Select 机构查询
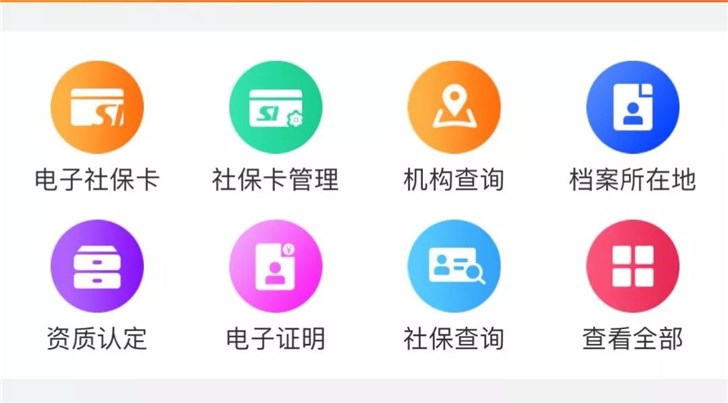 tap(453, 108)
